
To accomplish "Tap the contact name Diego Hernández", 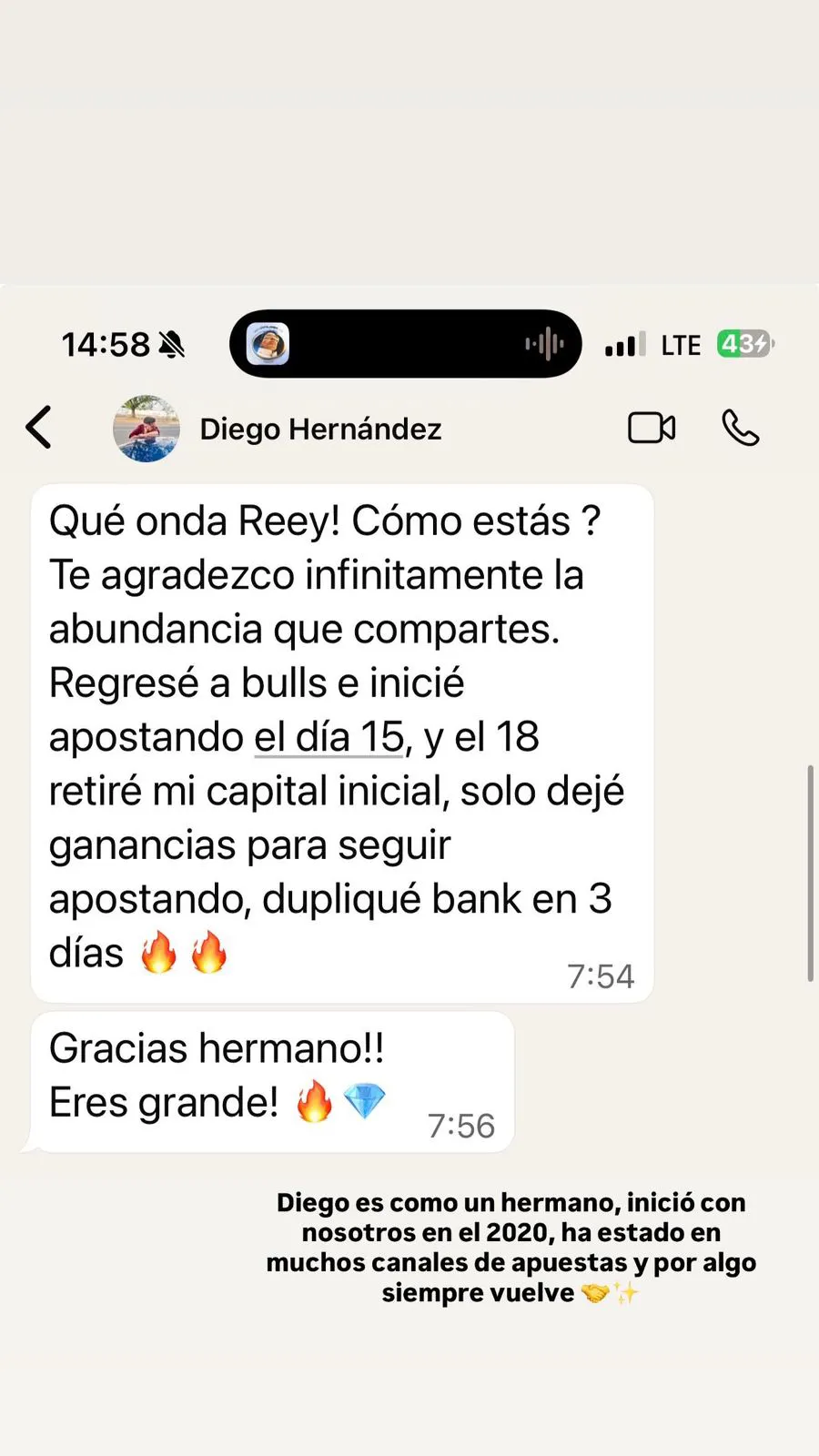I will [x=320, y=428].
